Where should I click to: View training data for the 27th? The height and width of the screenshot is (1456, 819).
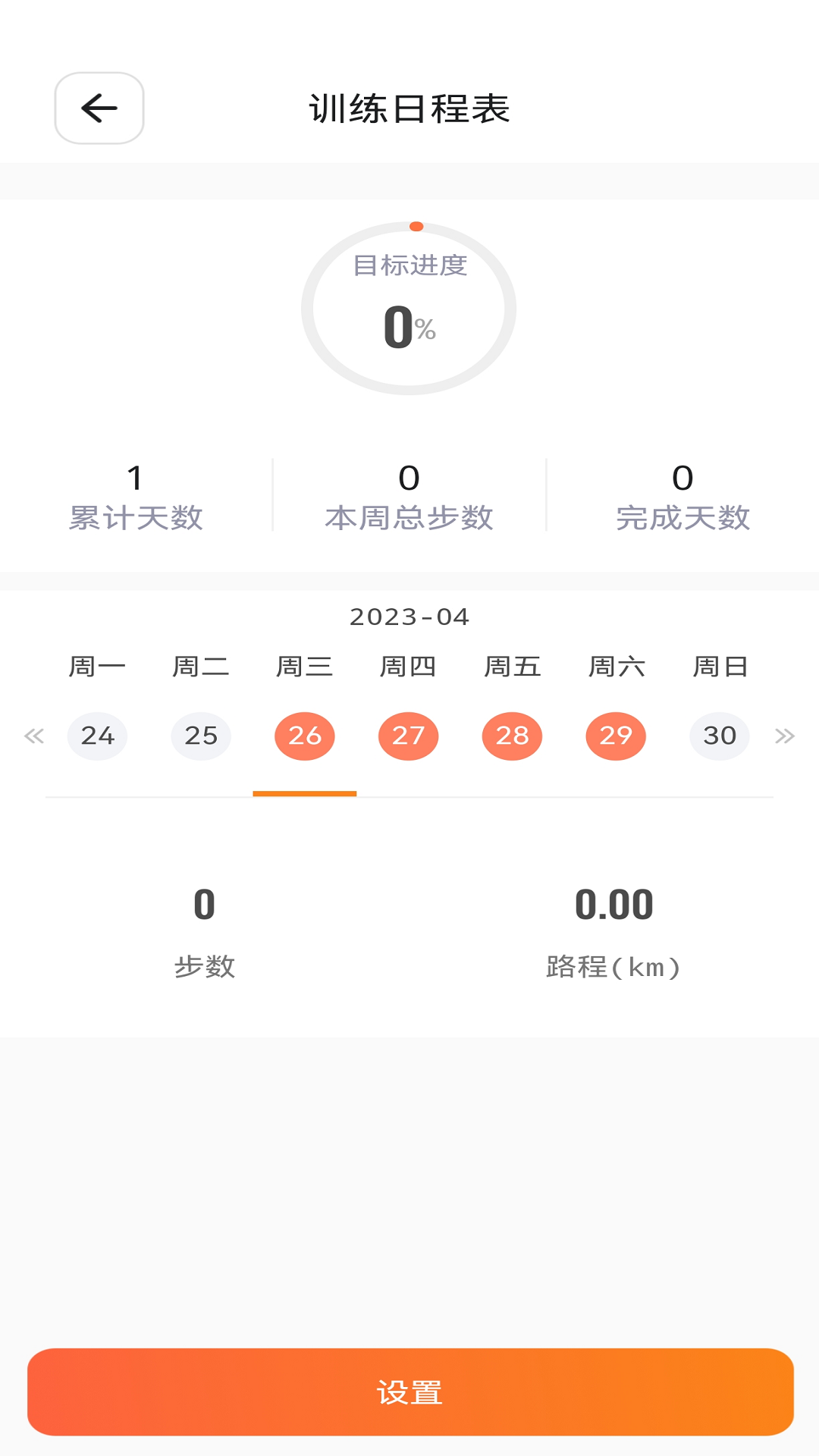[x=409, y=736]
